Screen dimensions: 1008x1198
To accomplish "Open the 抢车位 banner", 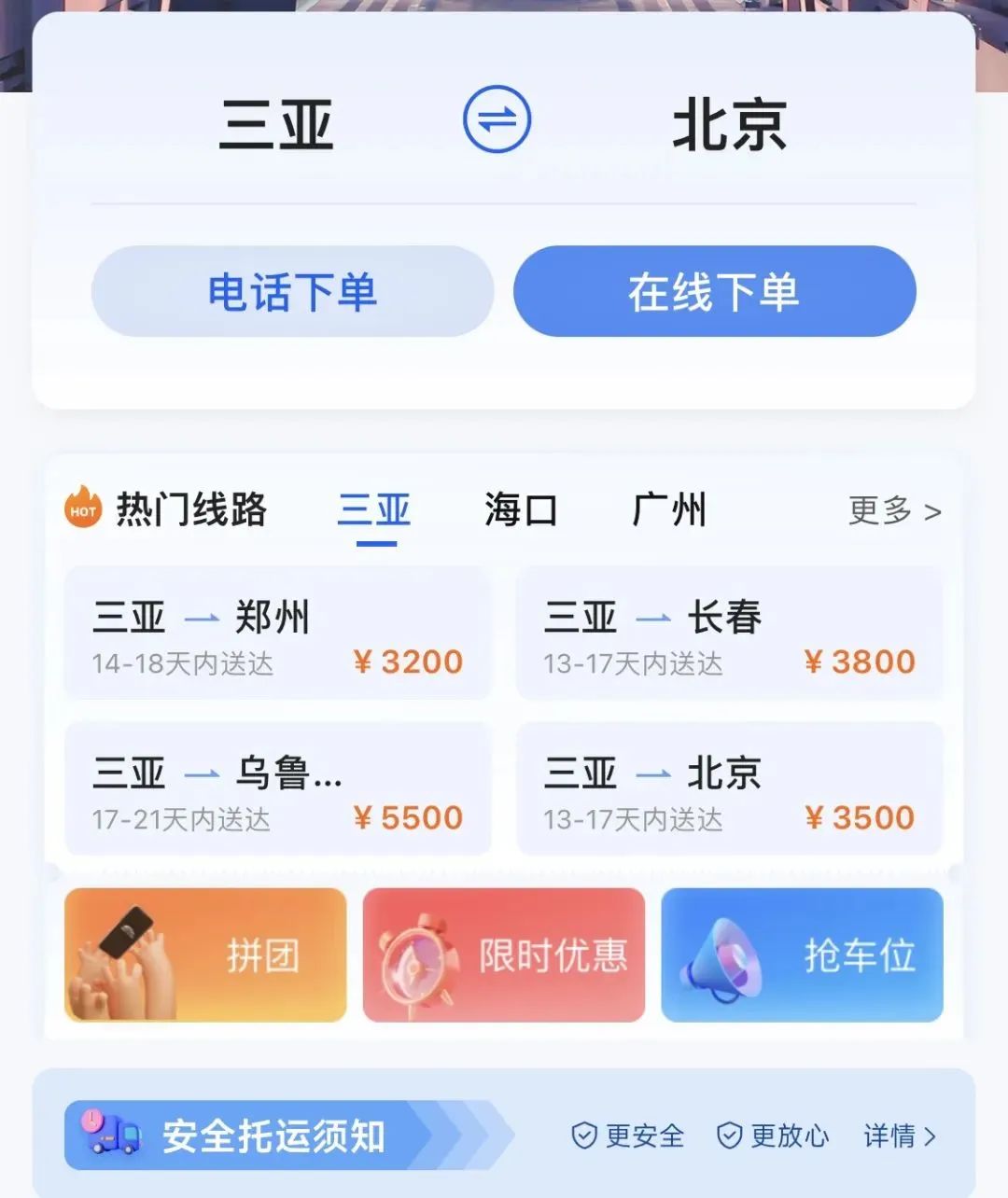I will pyautogui.click(x=802, y=954).
